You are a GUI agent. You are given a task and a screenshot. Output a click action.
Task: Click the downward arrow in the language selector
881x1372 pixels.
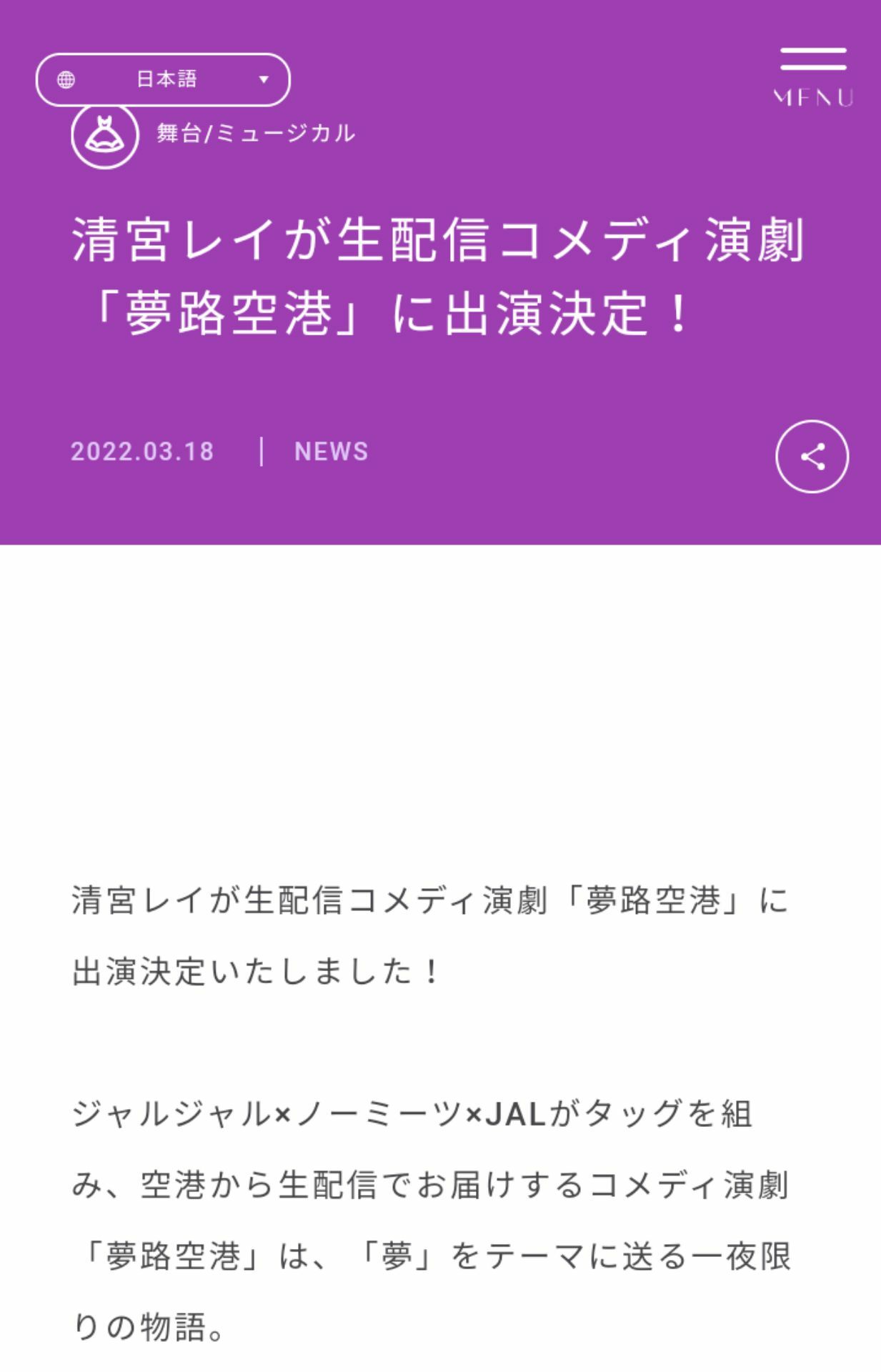[264, 80]
